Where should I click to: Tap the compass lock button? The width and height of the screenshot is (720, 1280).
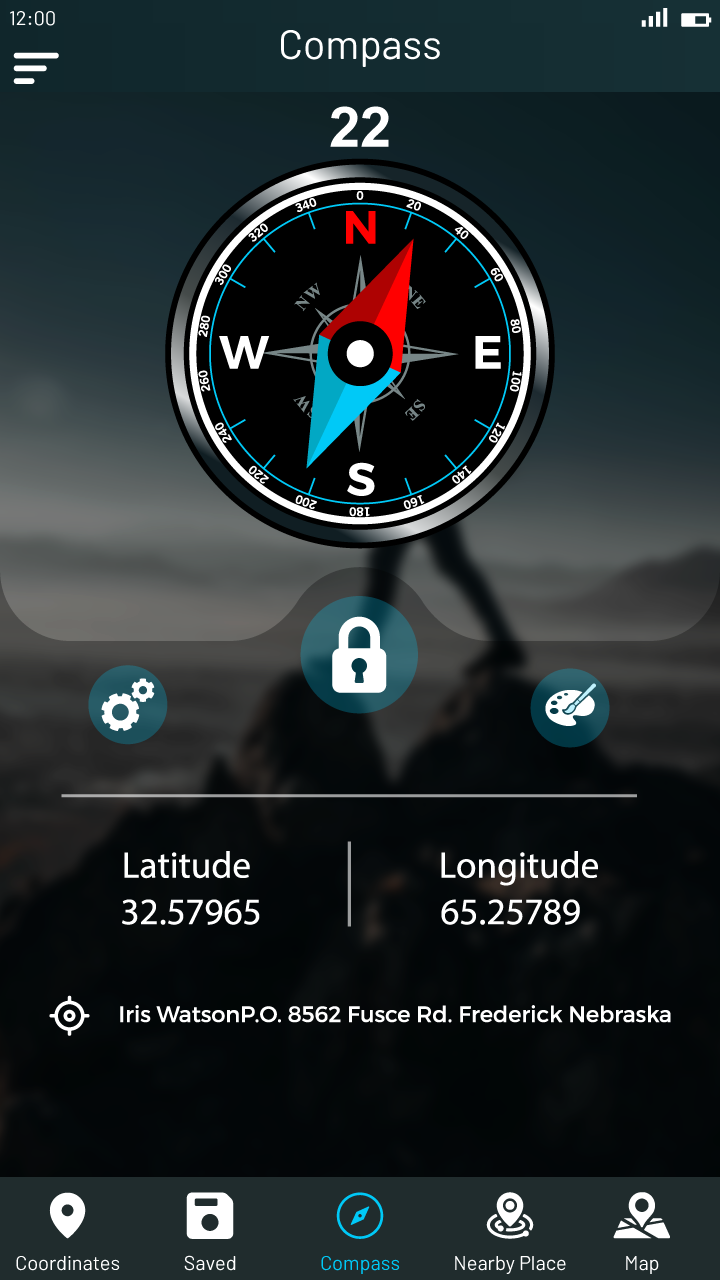[359, 655]
